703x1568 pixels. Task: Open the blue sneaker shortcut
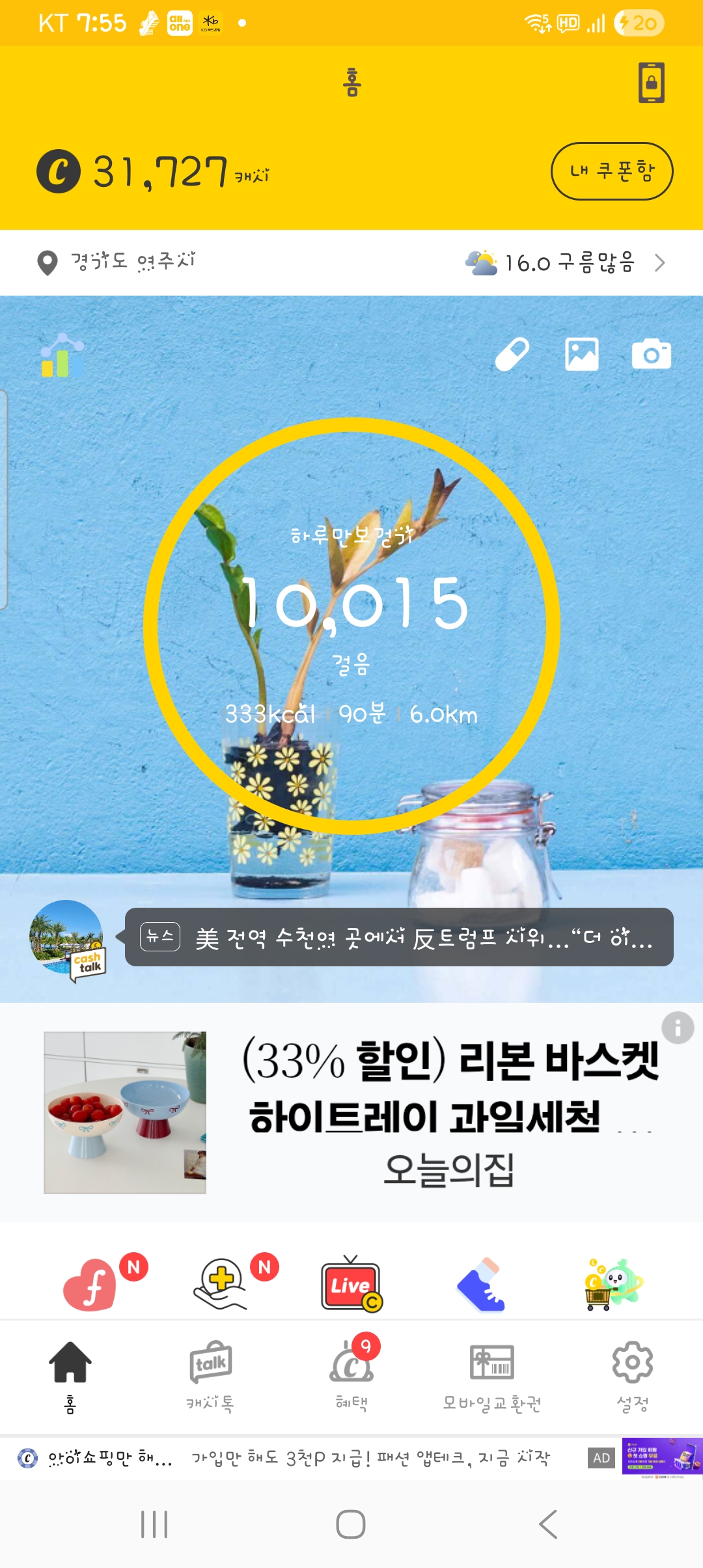[482, 1284]
